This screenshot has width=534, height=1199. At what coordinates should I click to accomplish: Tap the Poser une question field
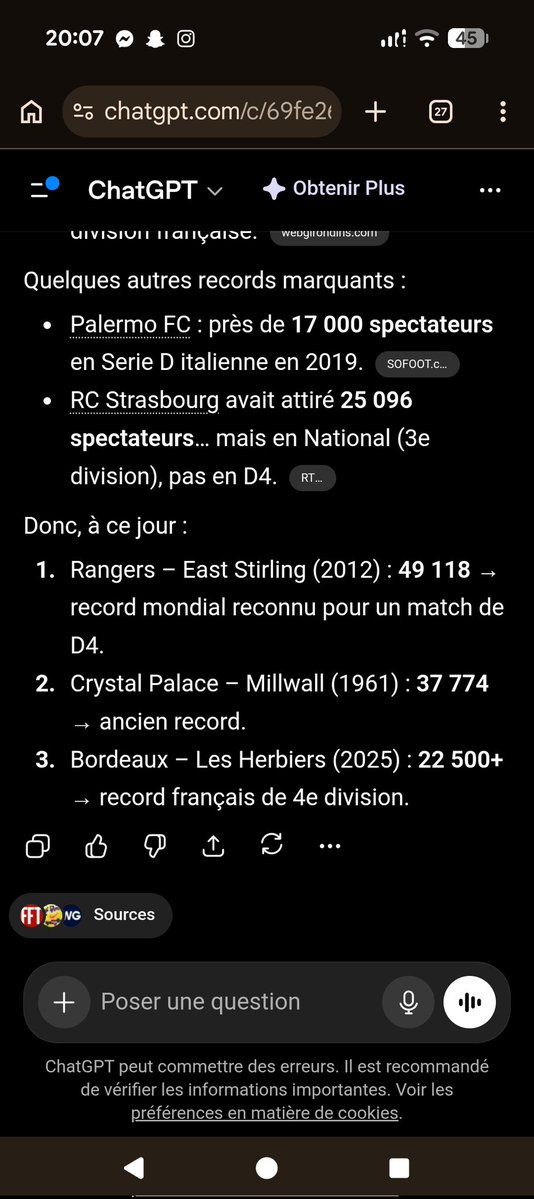[237, 1002]
